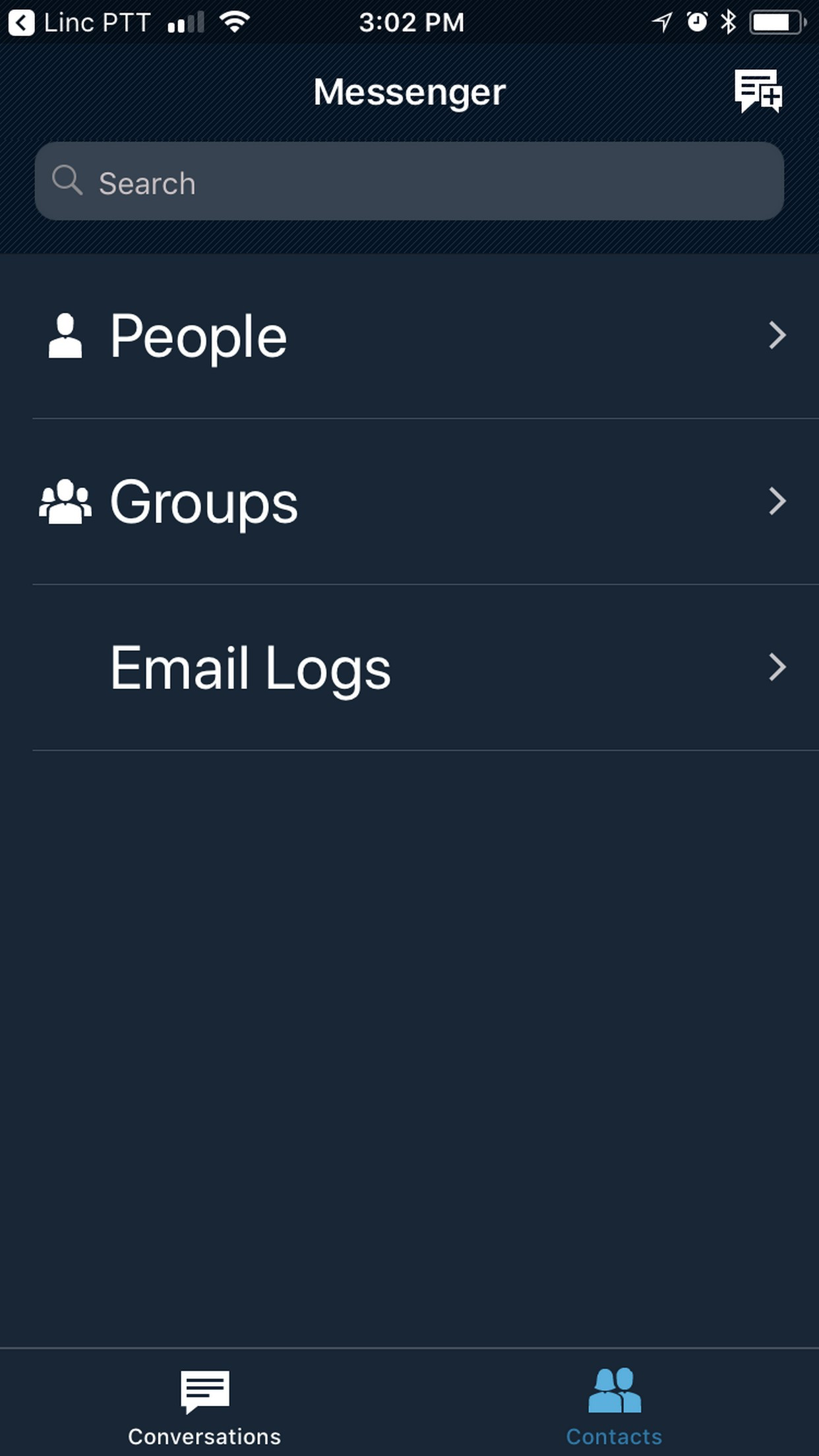Open Email Logs
819x1456 pixels.
tap(409, 667)
